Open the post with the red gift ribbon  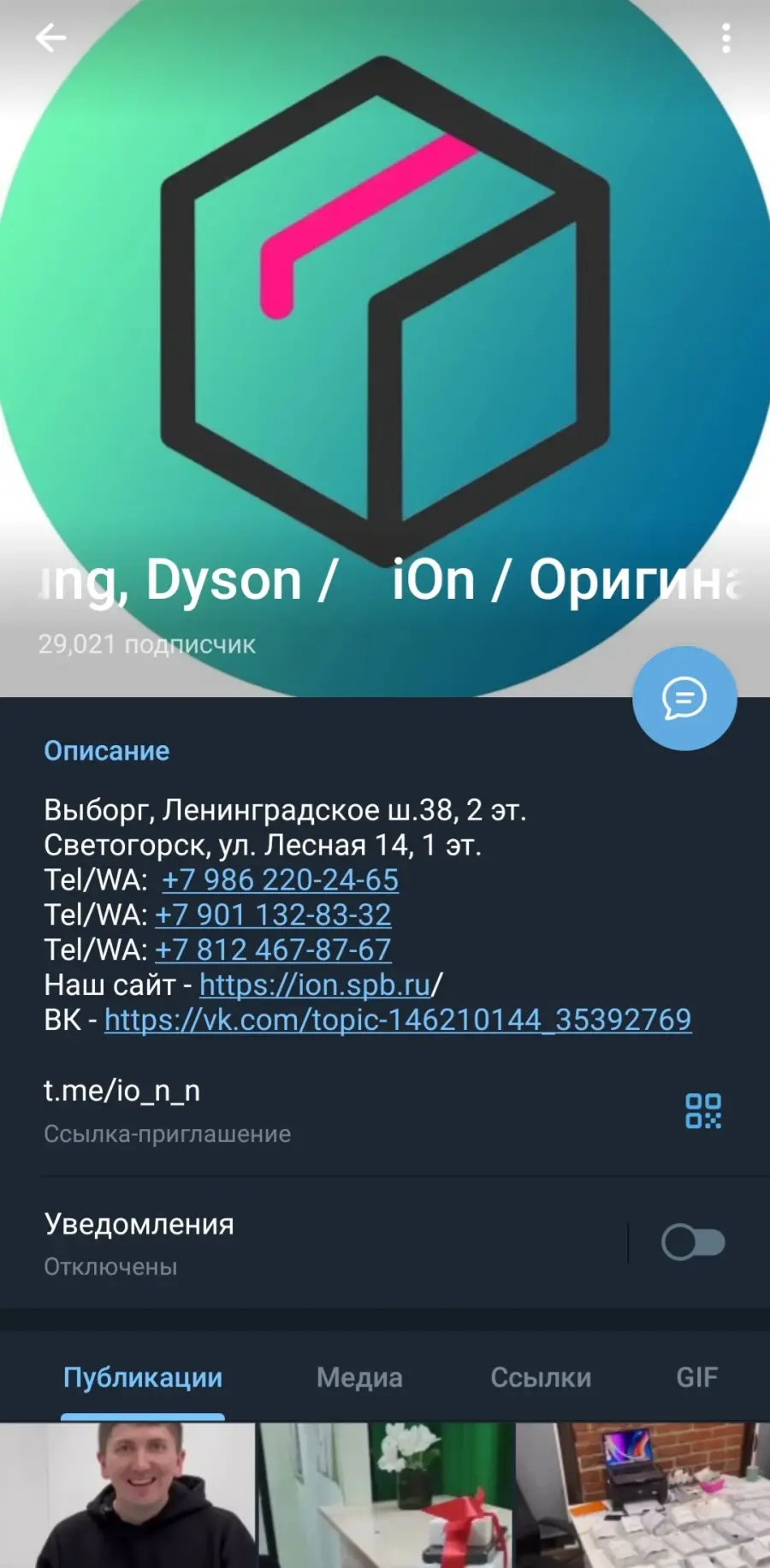(x=386, y=1495)
